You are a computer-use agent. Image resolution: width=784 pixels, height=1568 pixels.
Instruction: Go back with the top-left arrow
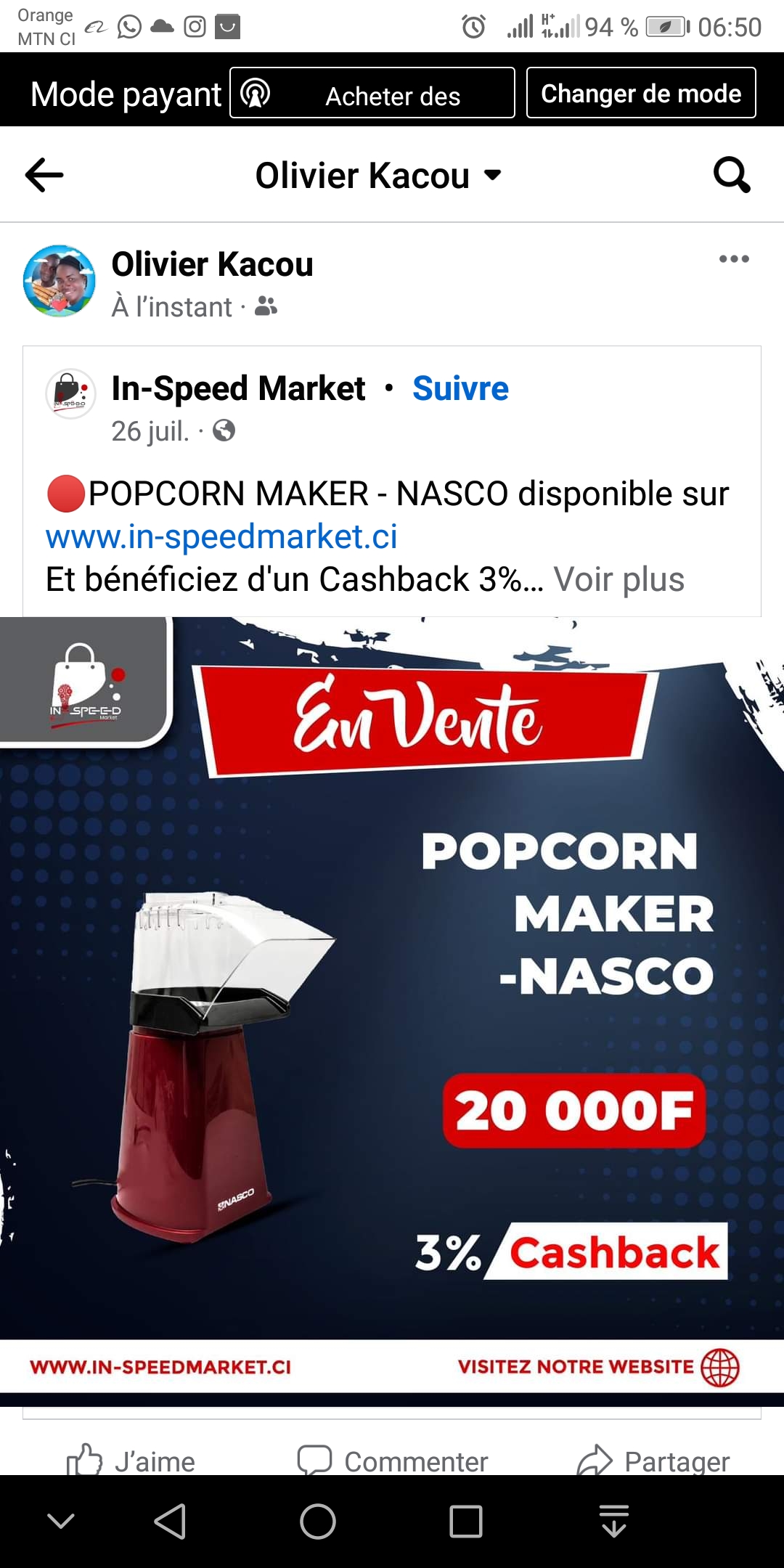(44, 175)
